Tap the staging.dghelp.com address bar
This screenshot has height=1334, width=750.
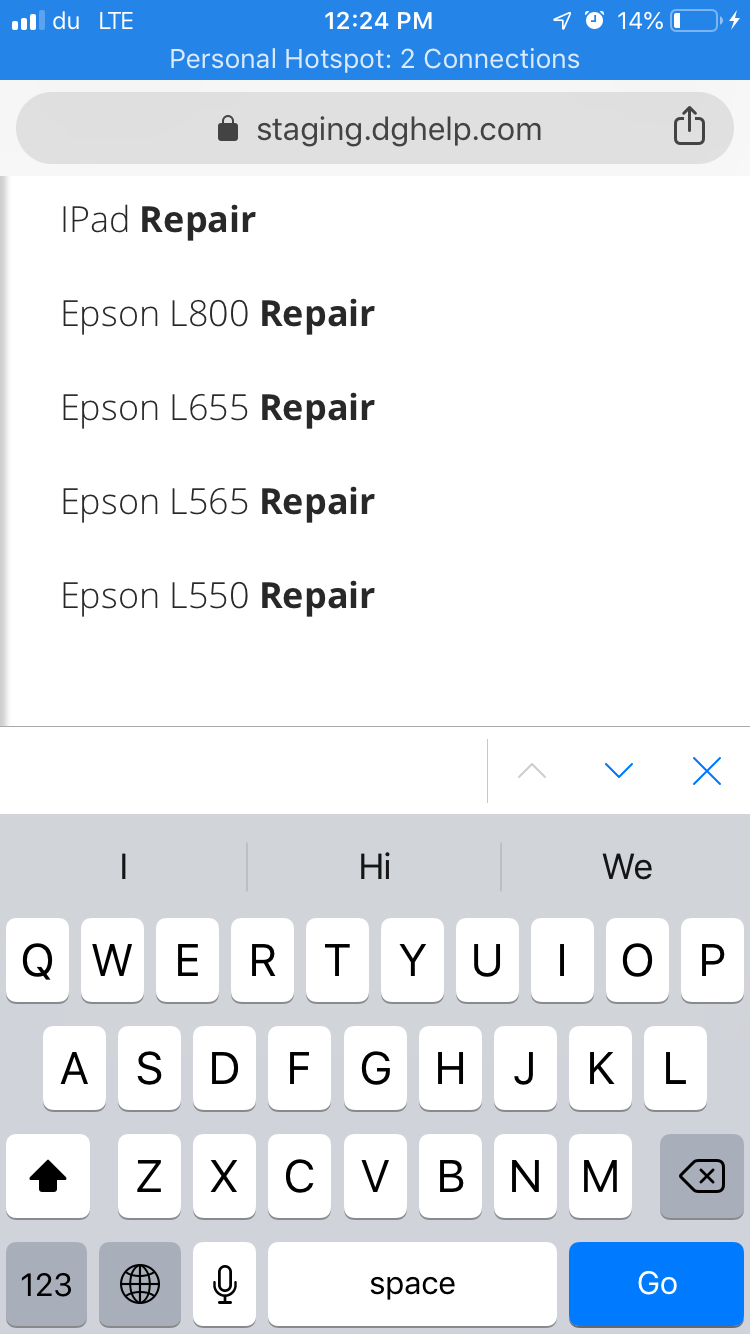375,128
